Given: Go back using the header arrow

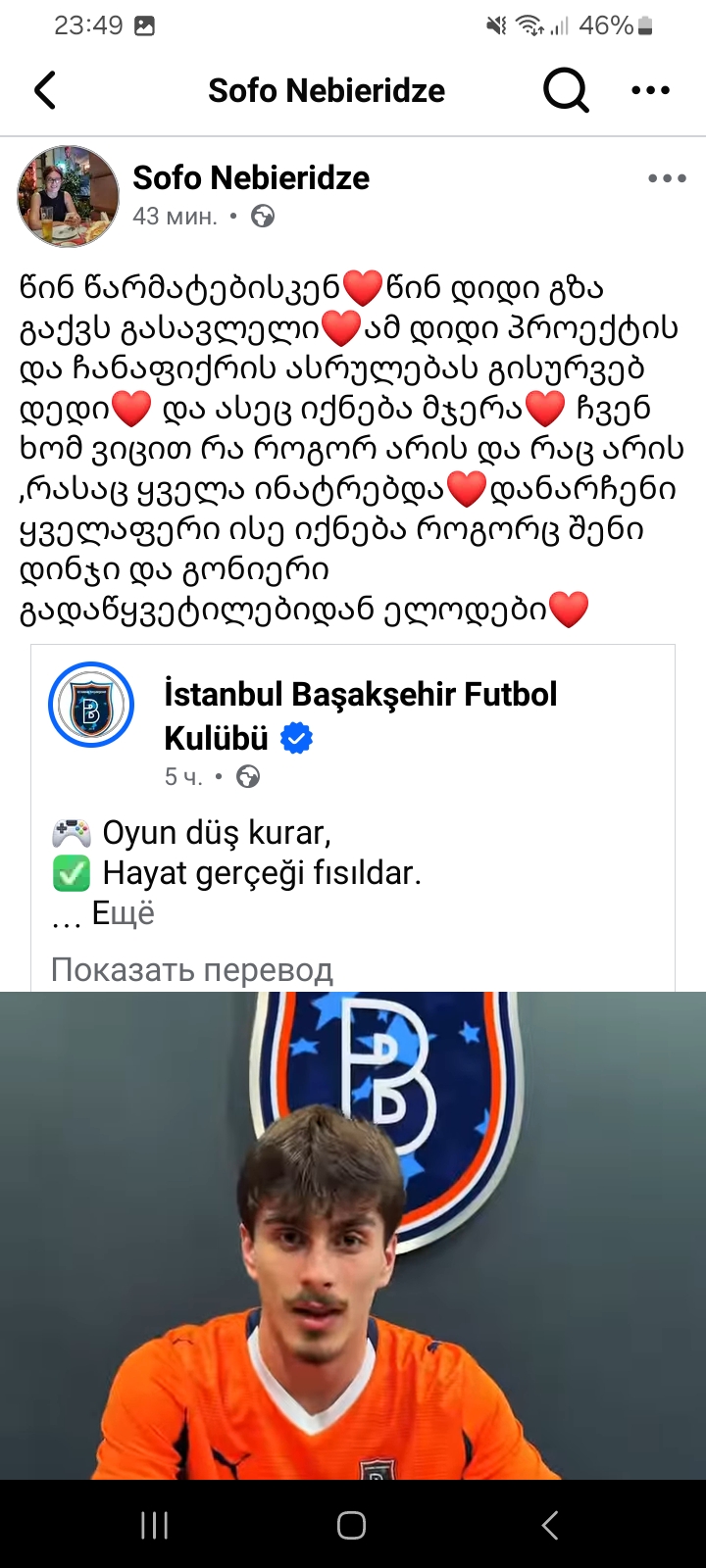Looking at the screenshot, I should [45, 90].
